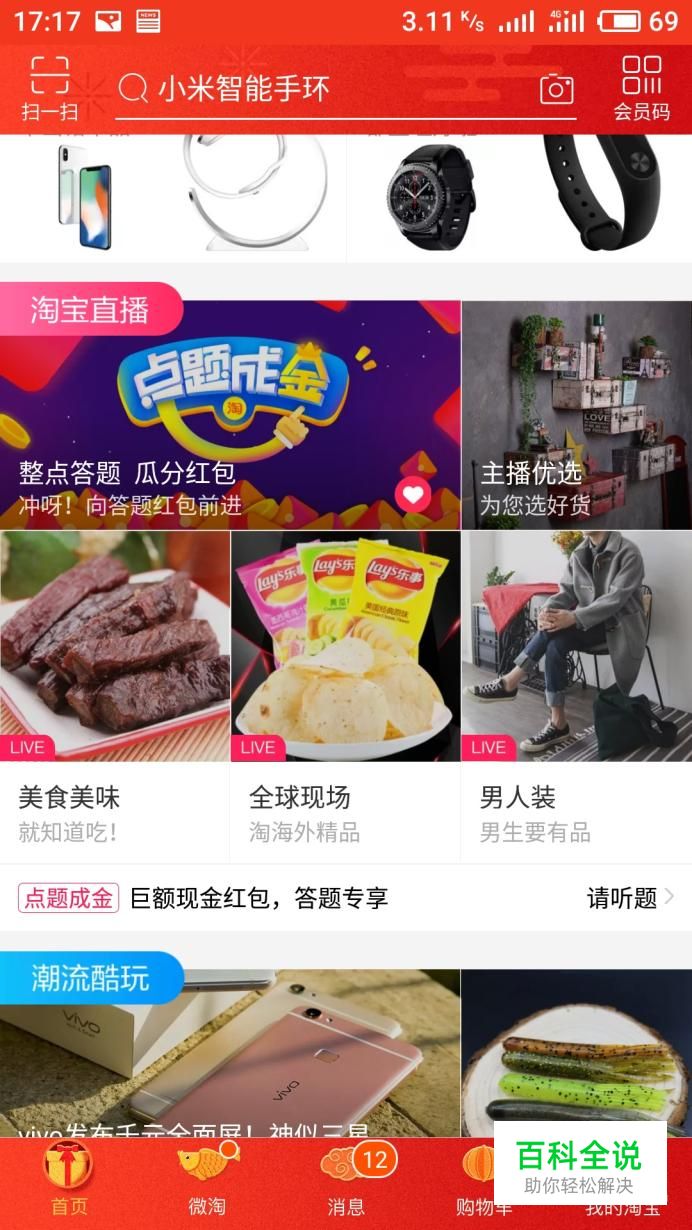Open the 男人装 live card
This screenshot has height=1230, width=692.
pyautogui.click(x=576, y=696)
